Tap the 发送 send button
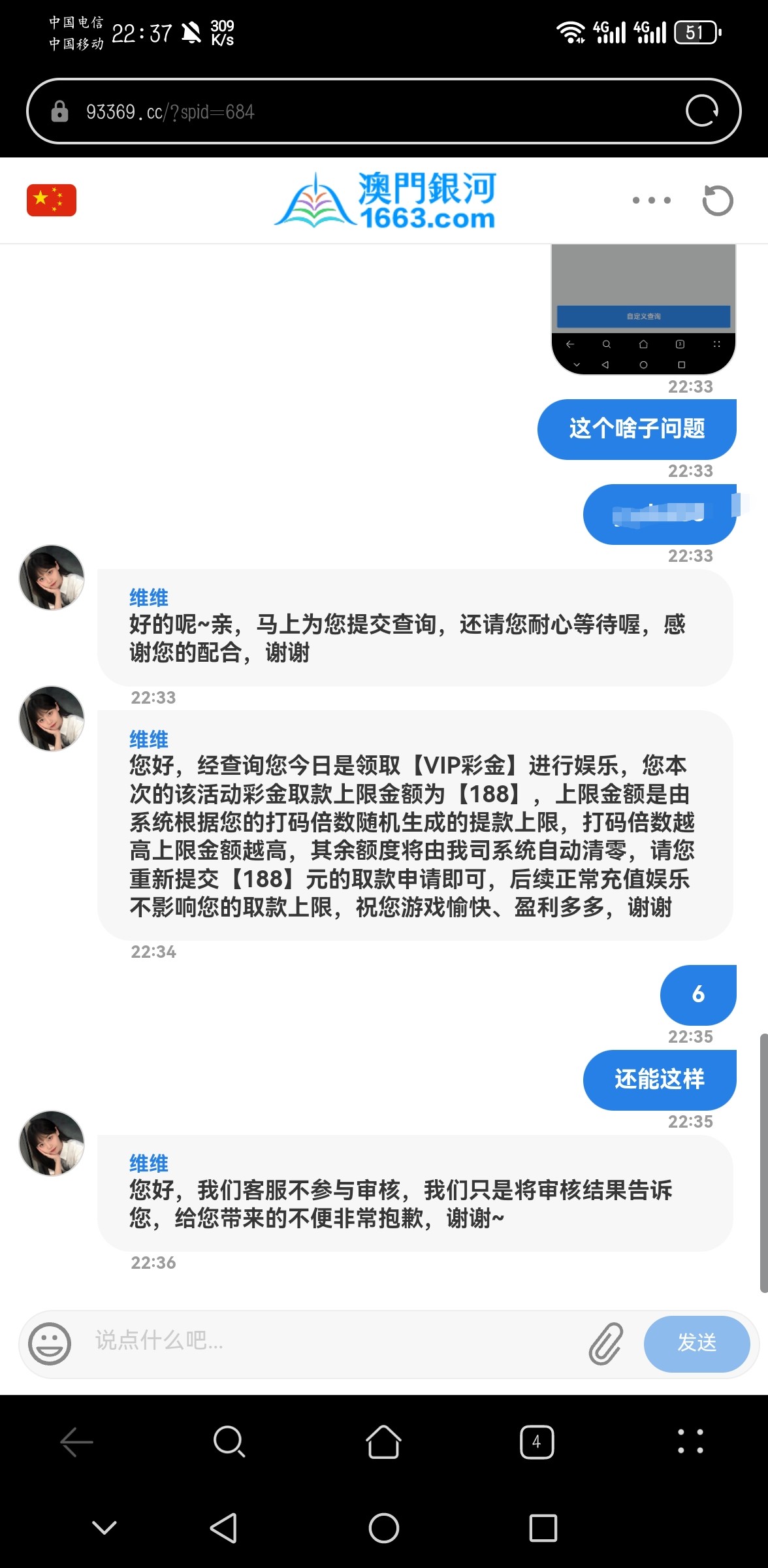Image resolution: width=768 pixels, height=1568 pixels. (696, 1343)
